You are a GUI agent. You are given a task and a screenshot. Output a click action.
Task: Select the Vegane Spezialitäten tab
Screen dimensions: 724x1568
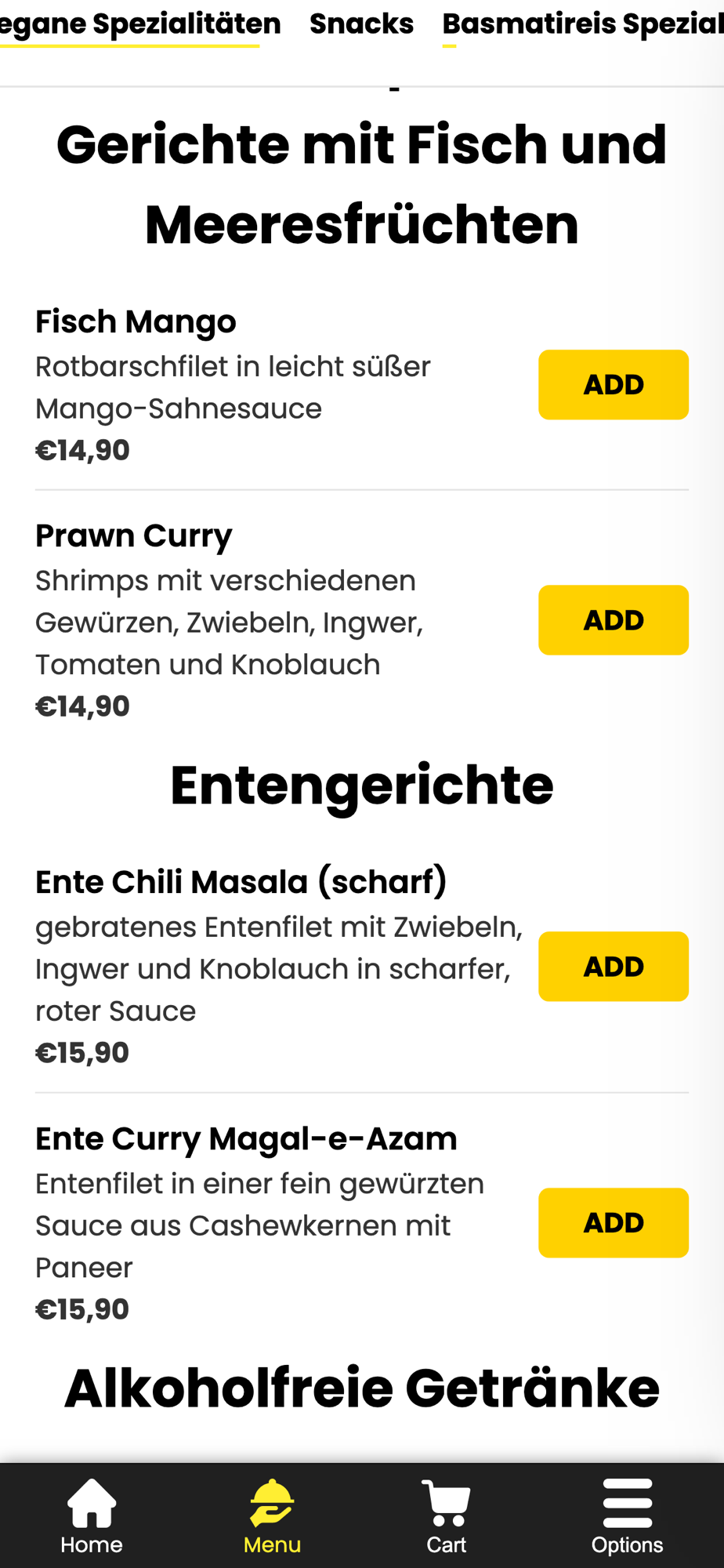[140, 24]
